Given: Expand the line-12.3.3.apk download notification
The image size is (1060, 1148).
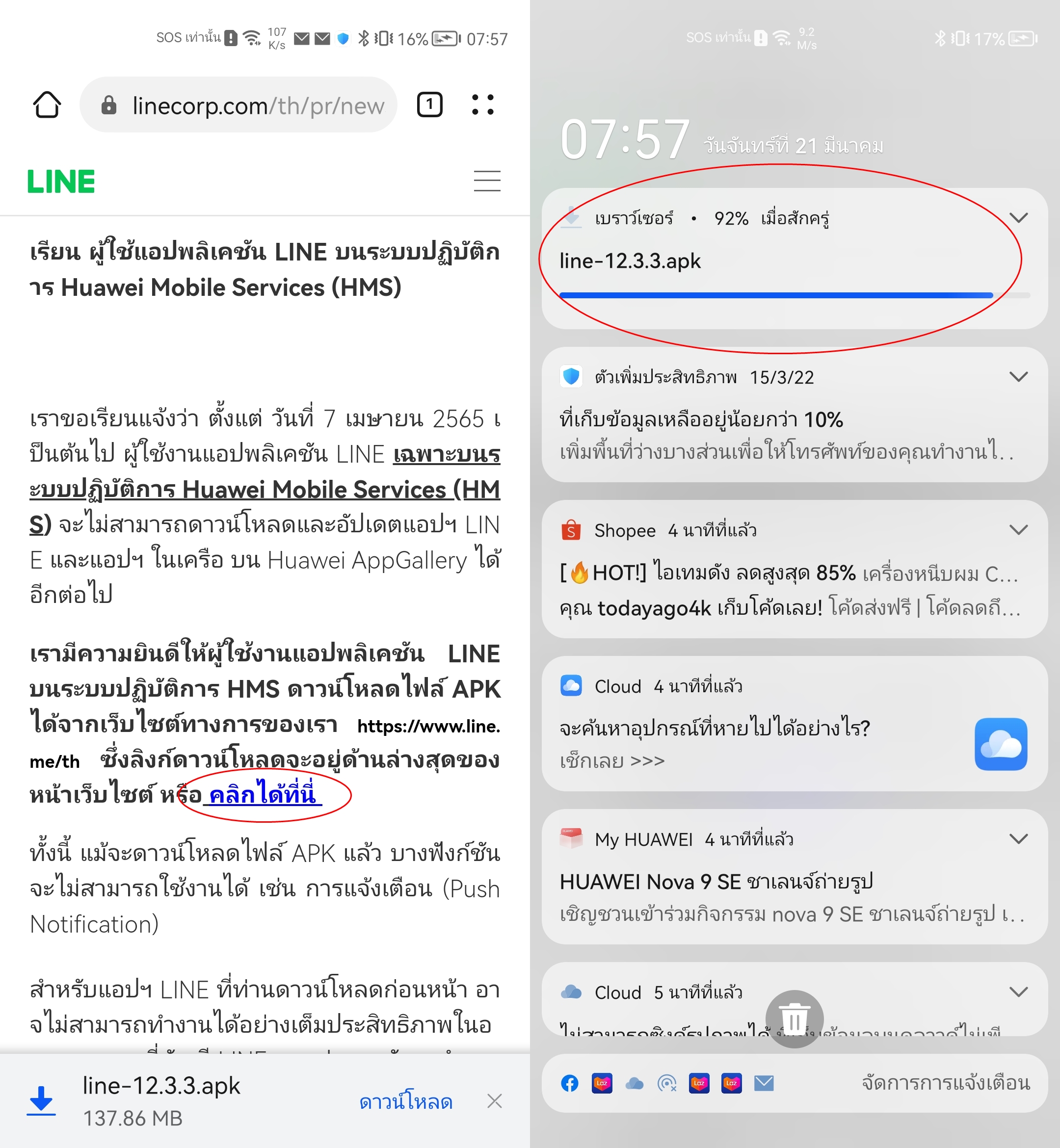Looking at the screenshot, I should coord(1018,218).
